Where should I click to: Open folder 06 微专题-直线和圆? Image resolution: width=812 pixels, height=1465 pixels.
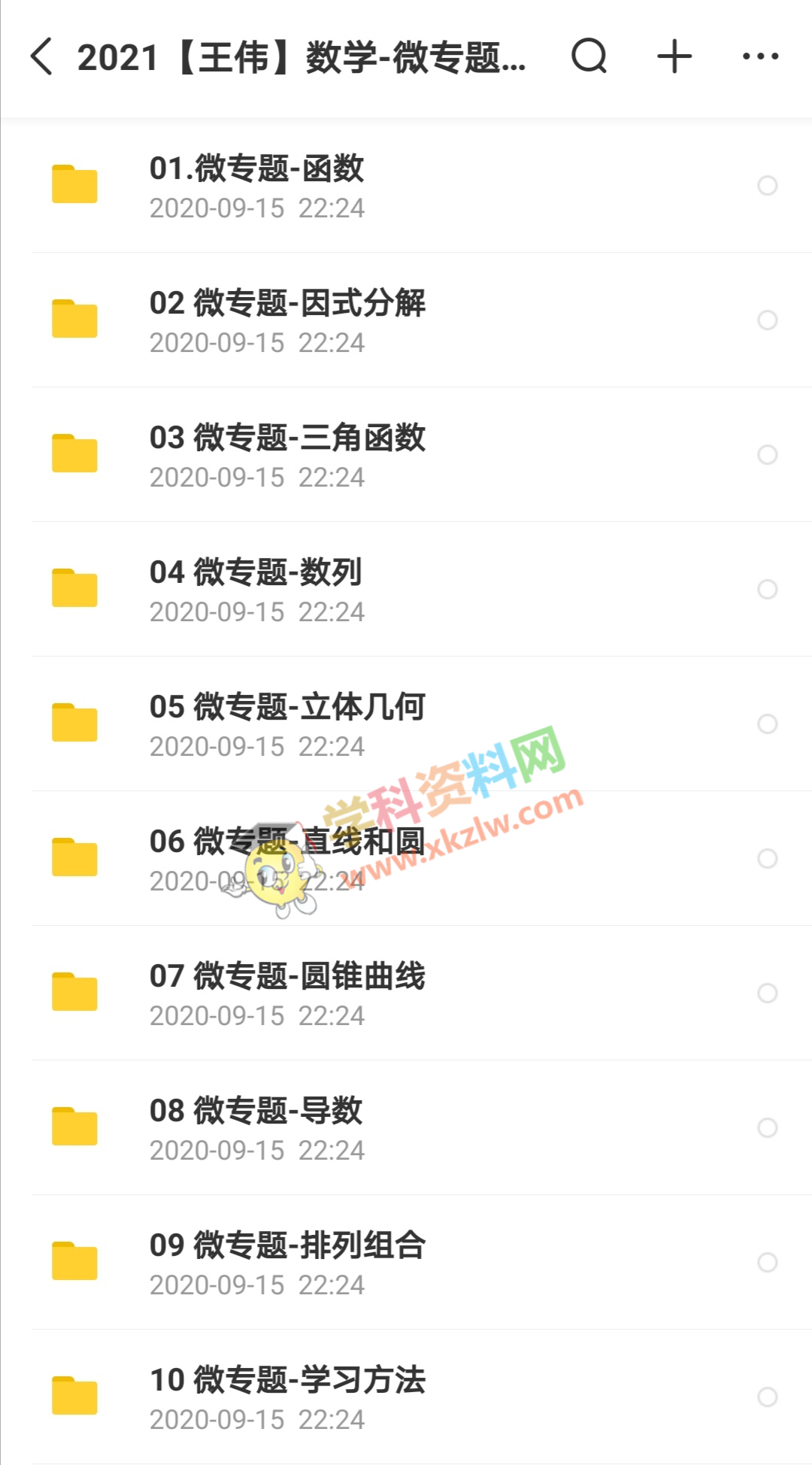click(406, 859)
